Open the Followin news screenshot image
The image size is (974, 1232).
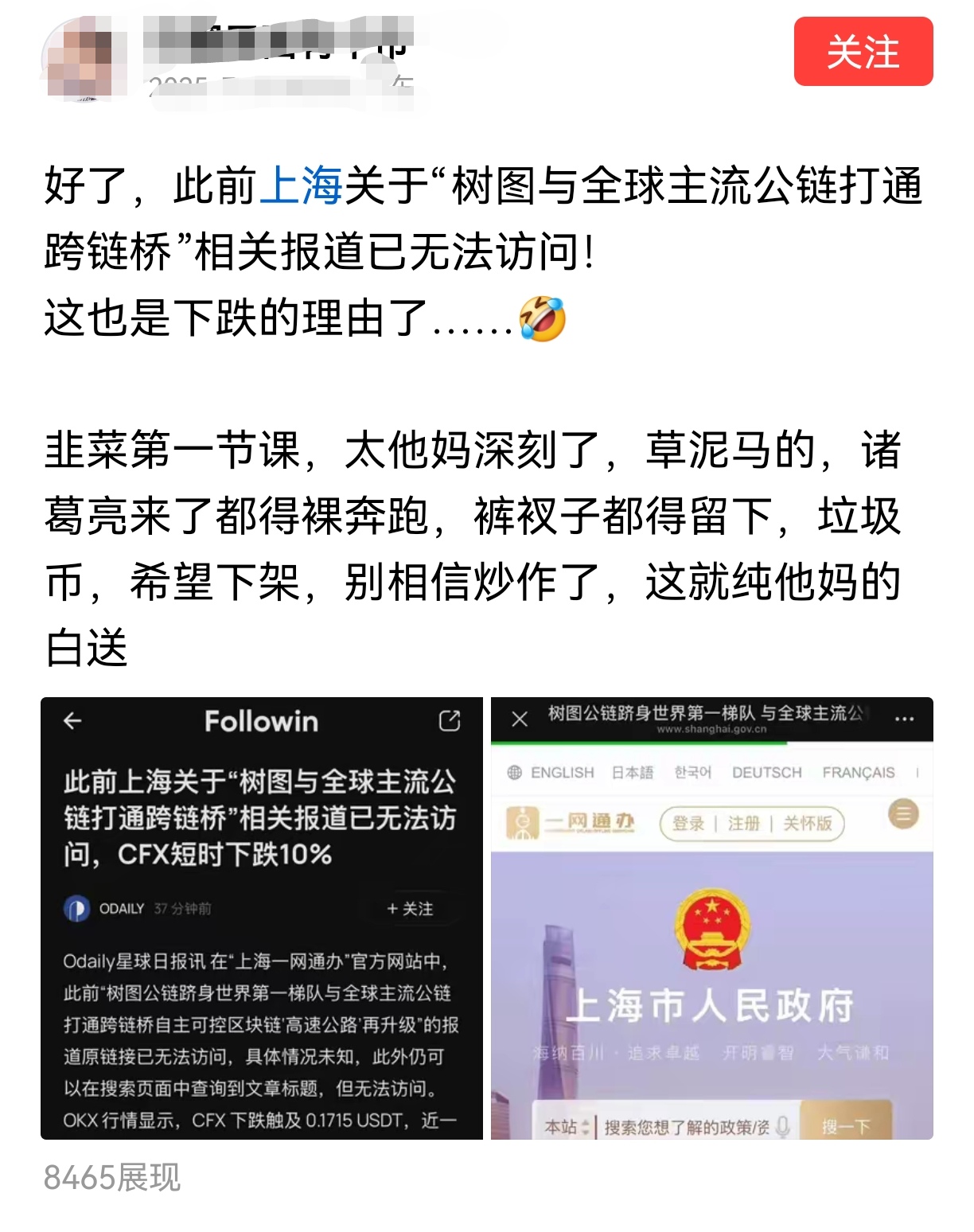click(261, 918)
